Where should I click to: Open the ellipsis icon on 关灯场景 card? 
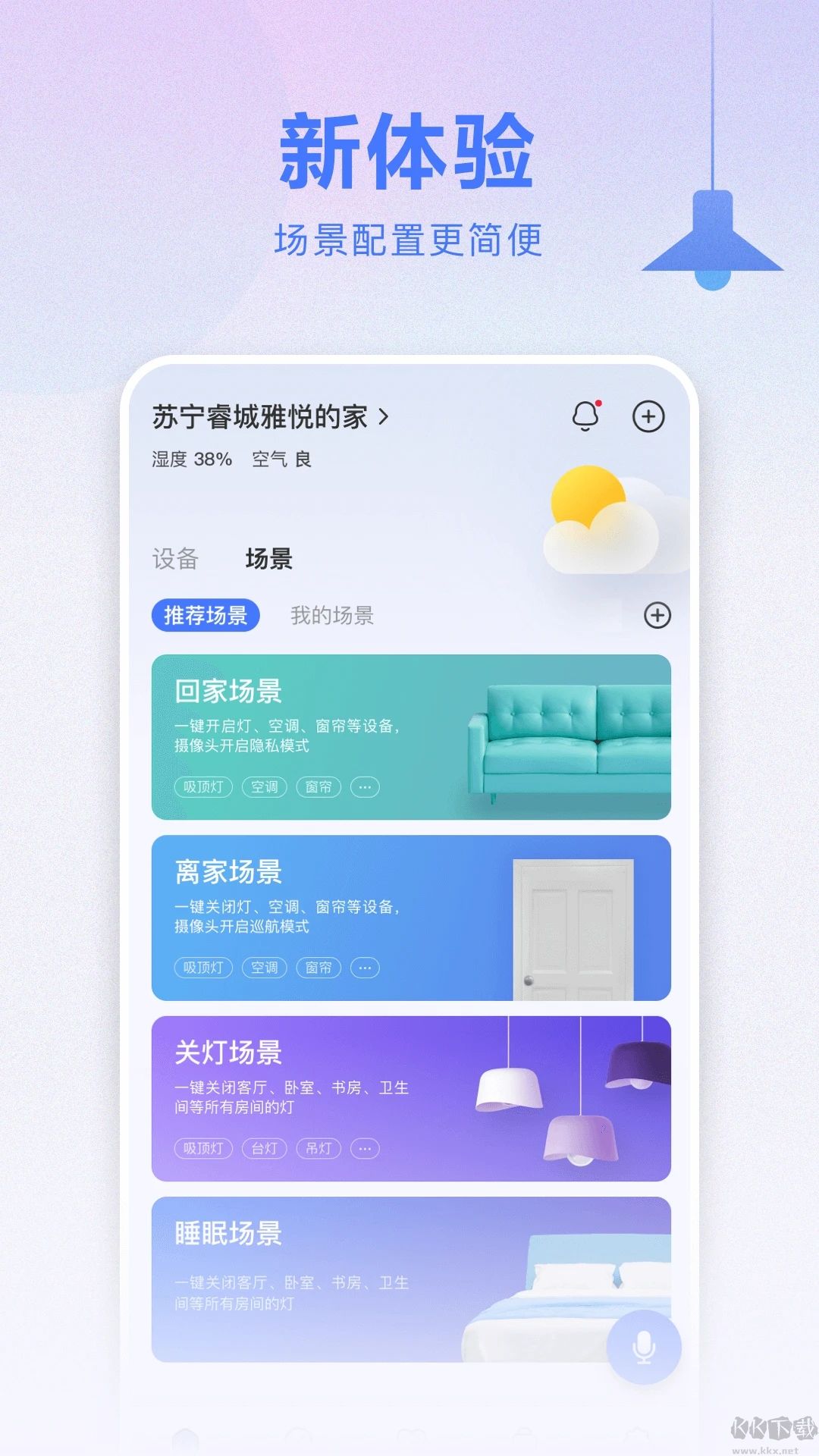click(365, 1148)
